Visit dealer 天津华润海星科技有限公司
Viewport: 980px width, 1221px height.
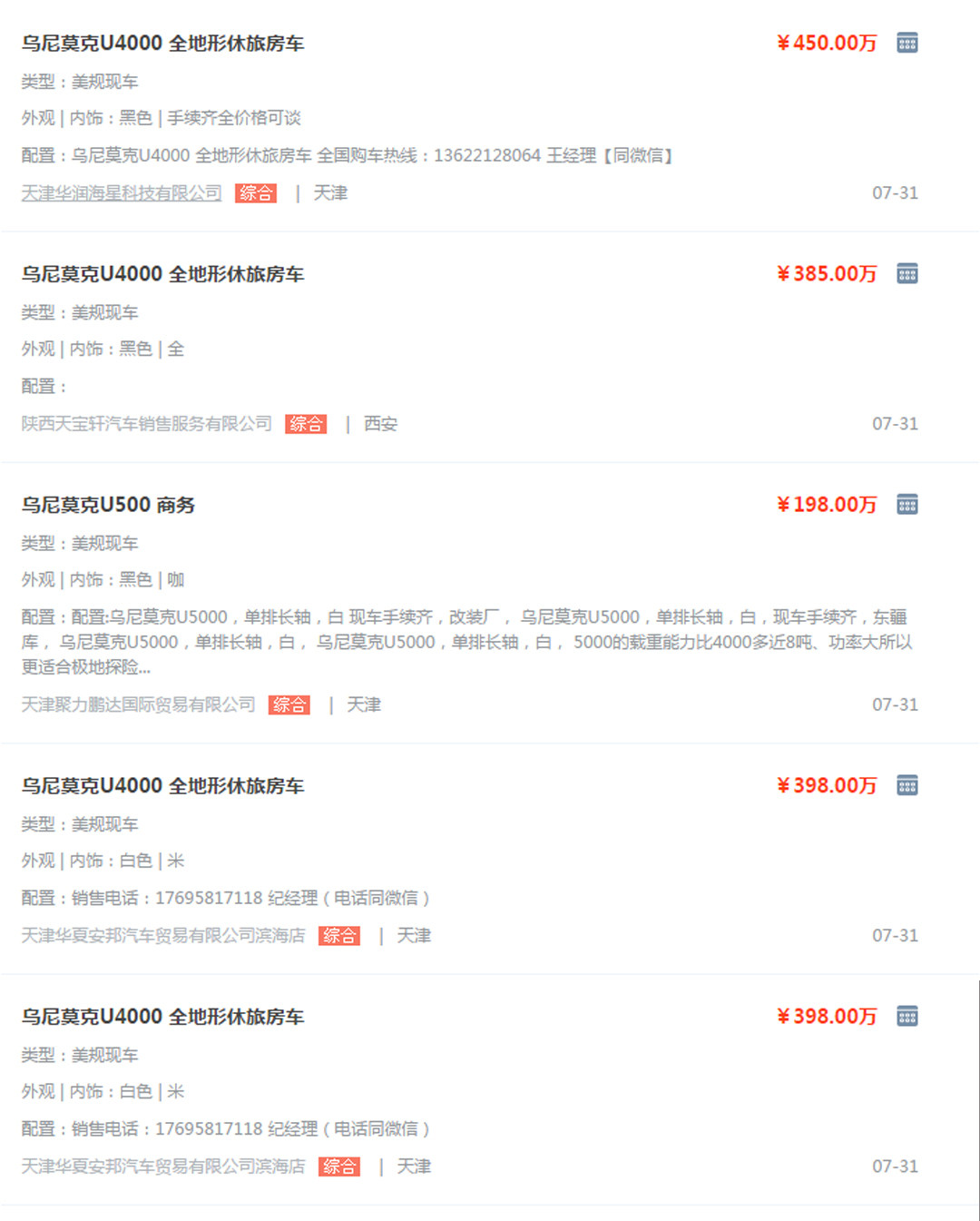[122, 193]
